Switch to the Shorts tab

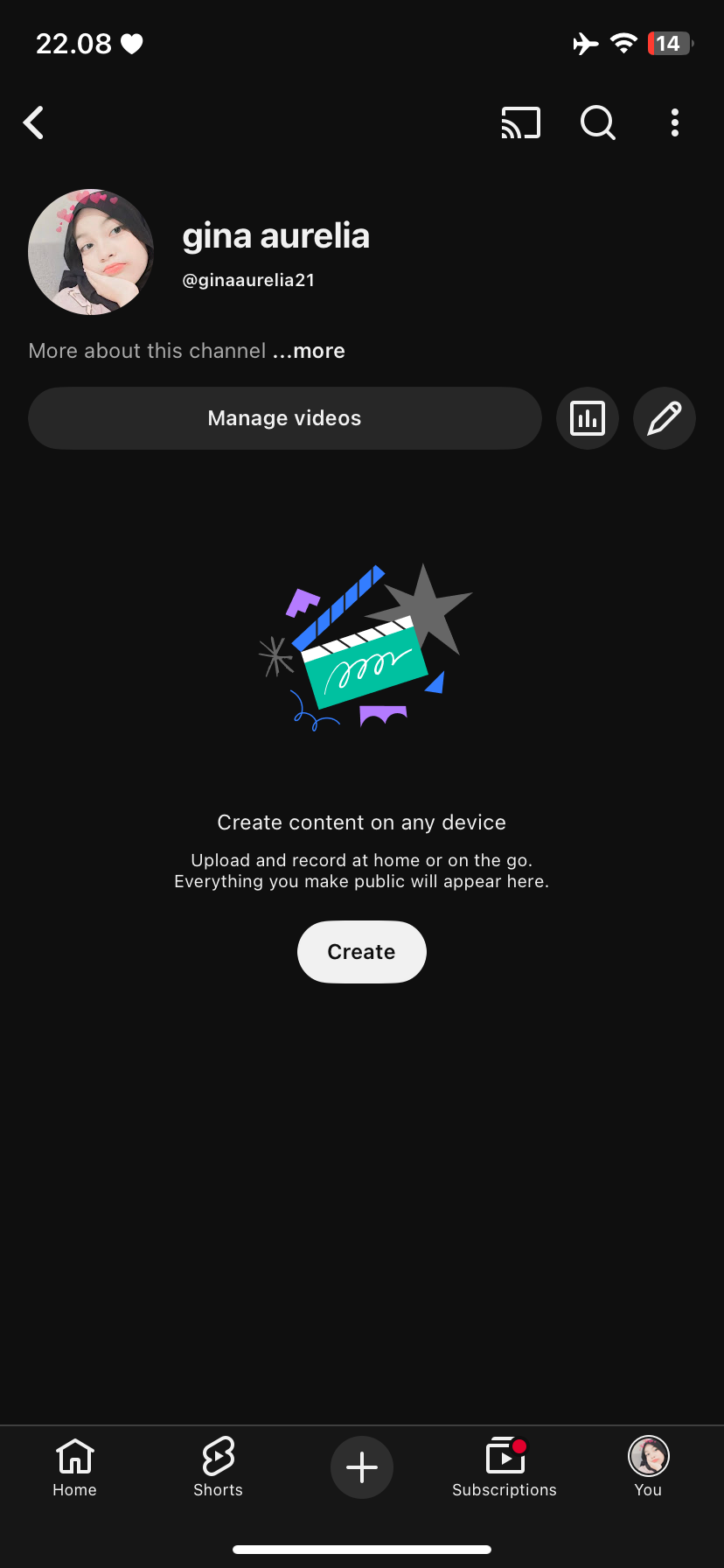(x=218, y=1467)
